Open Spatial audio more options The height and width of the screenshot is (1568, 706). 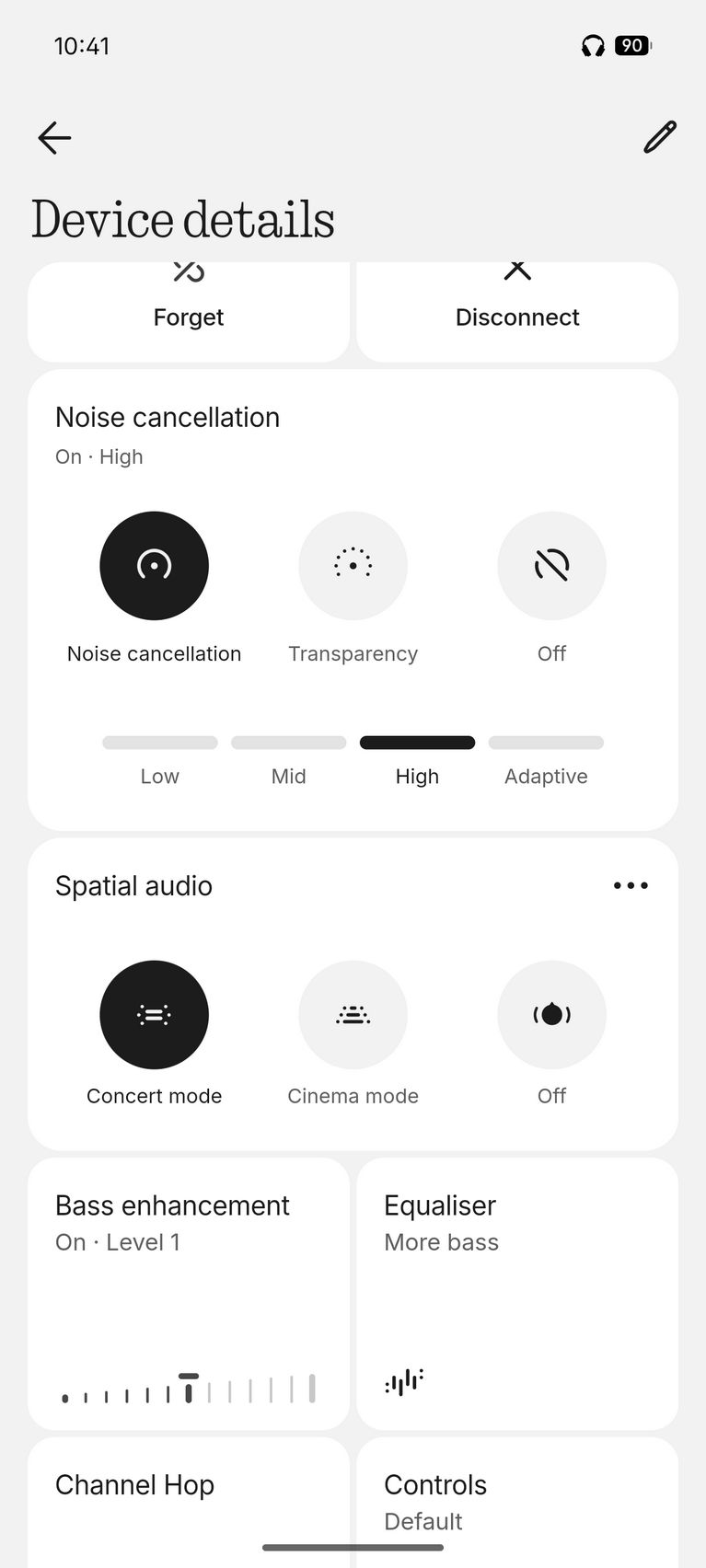coord(631,885)
